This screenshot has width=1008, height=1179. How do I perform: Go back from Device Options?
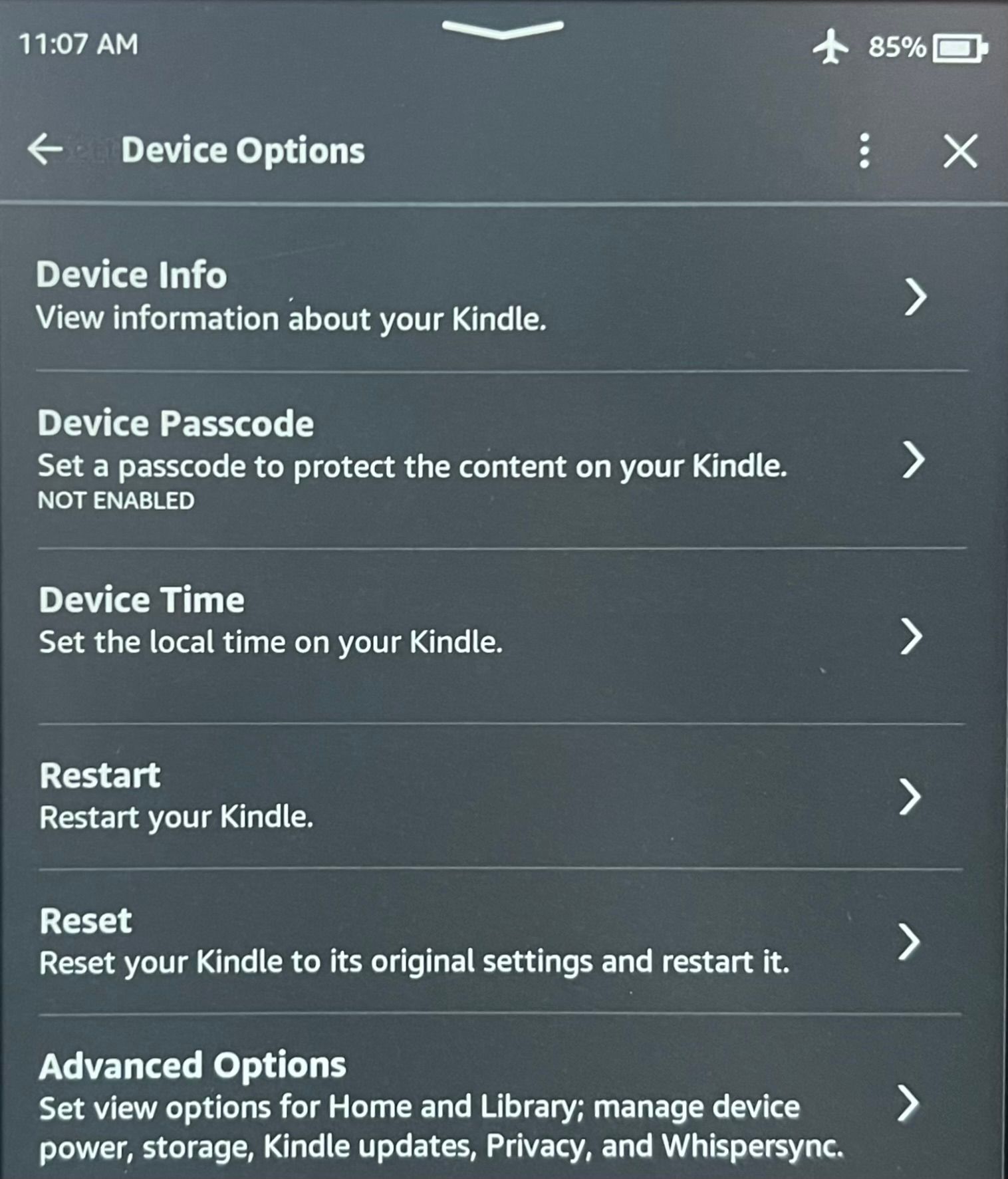pyautogui.click(x=45, y=149)
